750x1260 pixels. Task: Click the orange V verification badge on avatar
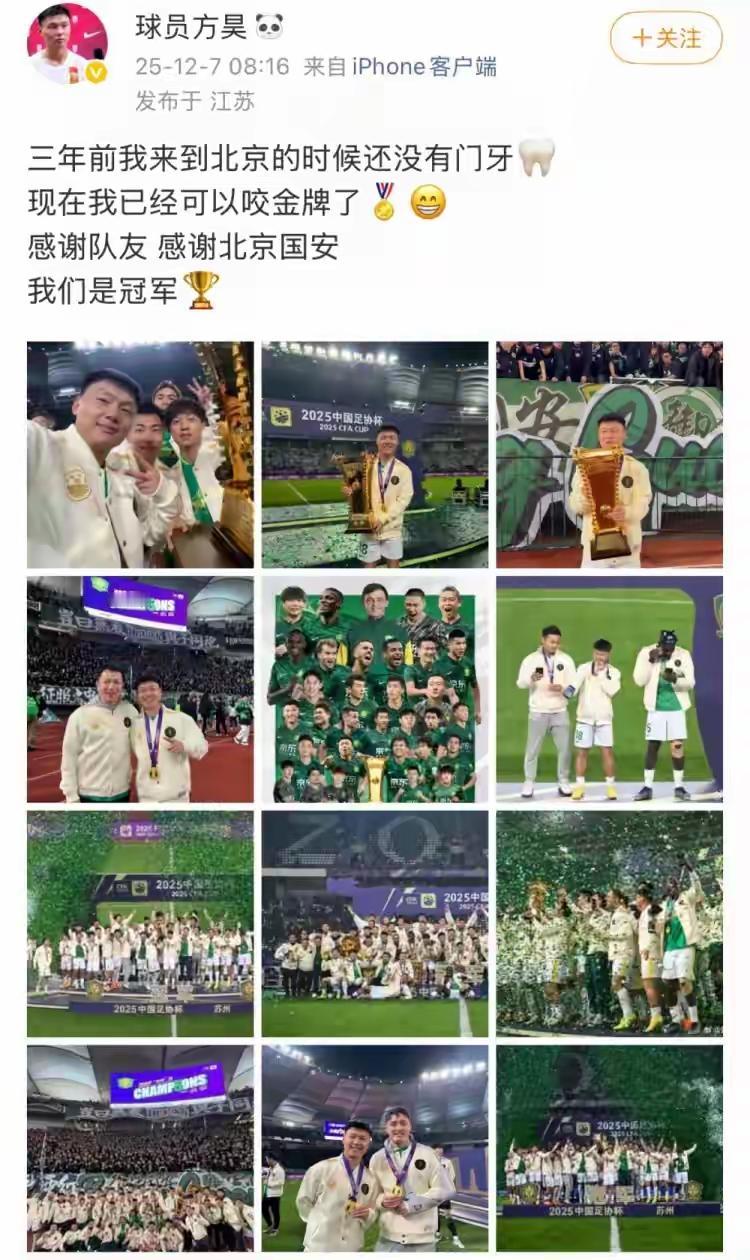[x=93, y=73]
